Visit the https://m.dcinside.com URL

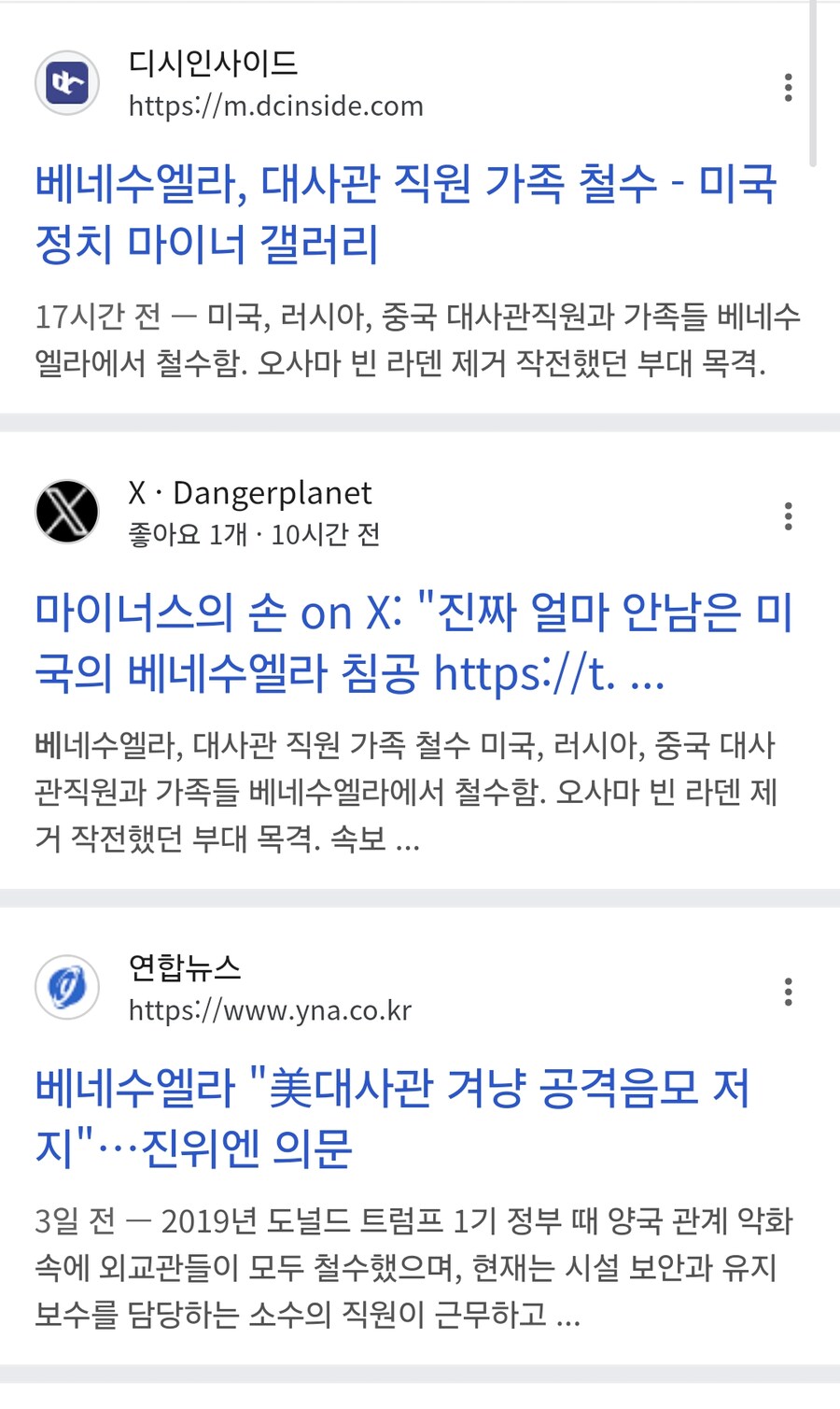click(274, 106)
